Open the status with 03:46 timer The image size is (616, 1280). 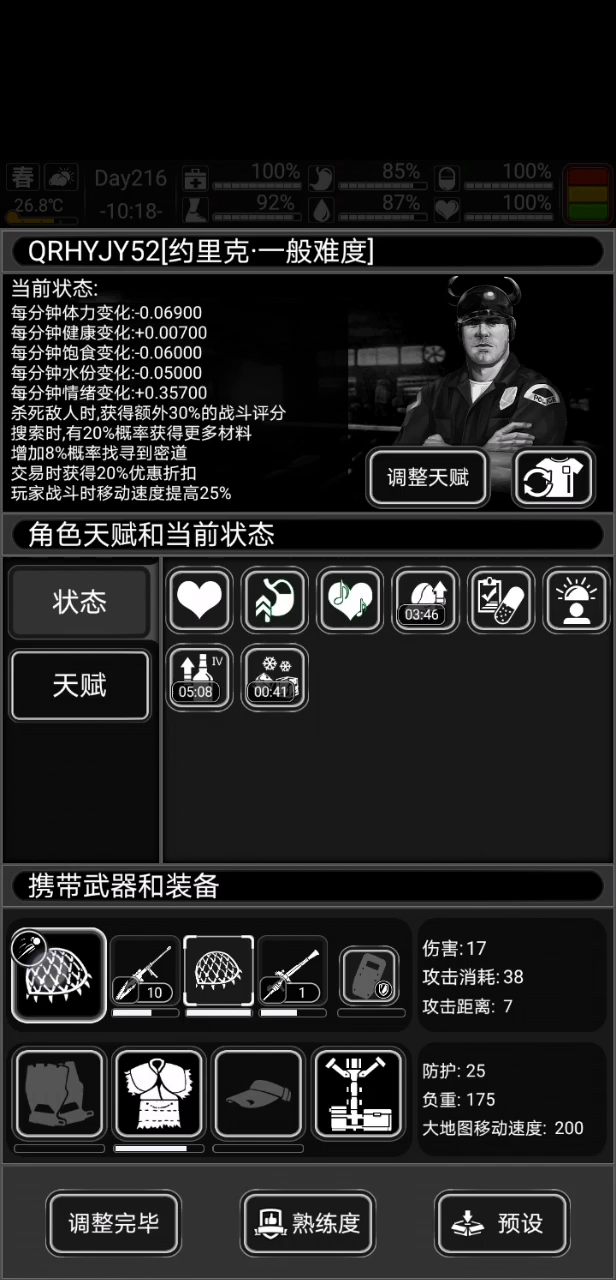pyautogui.click(x=425, y=600)
